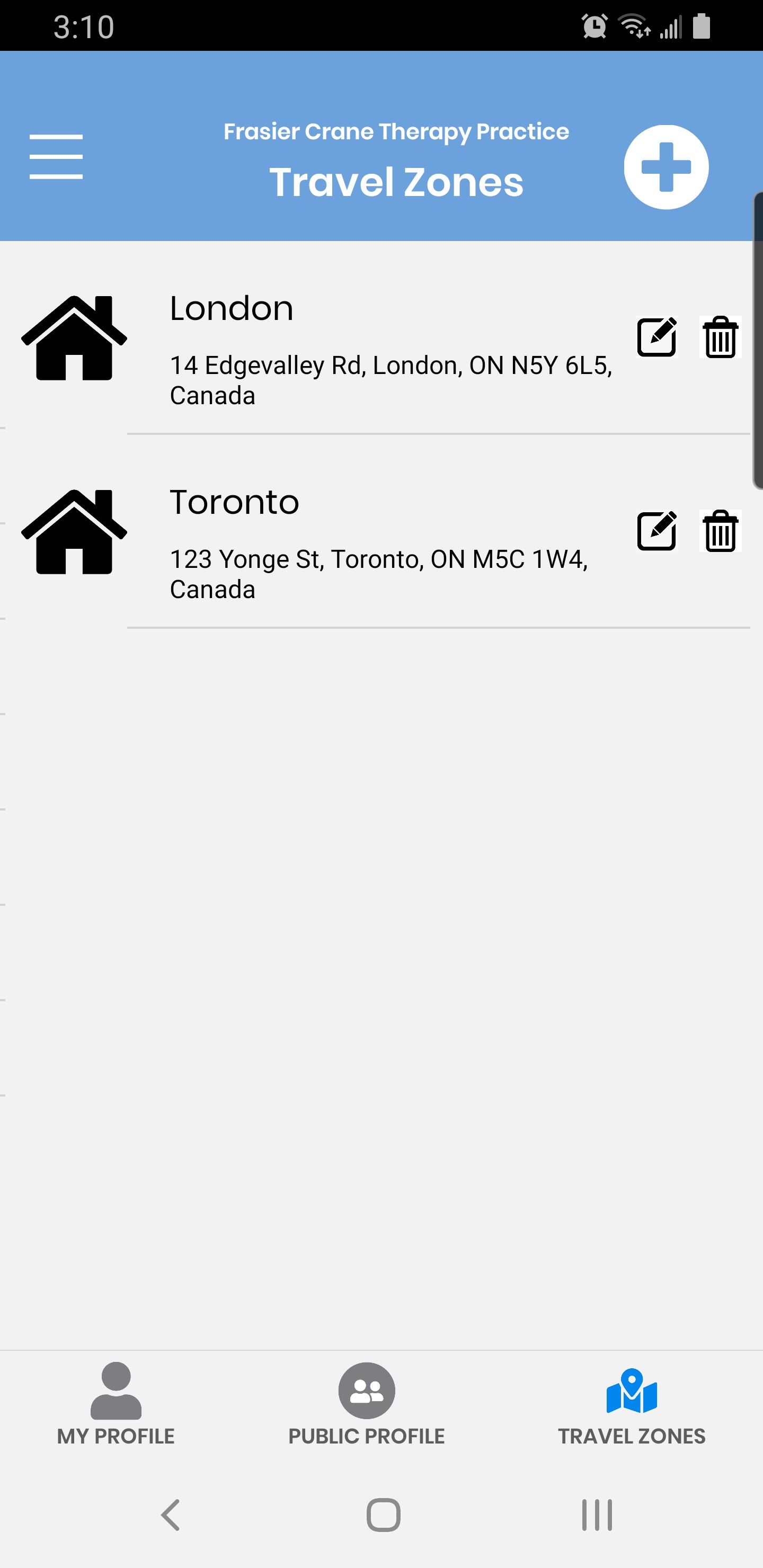The width and height of the screenshot is (763, 1568).
Task: Go to the phone's home screen
Action: (383, 1514)
